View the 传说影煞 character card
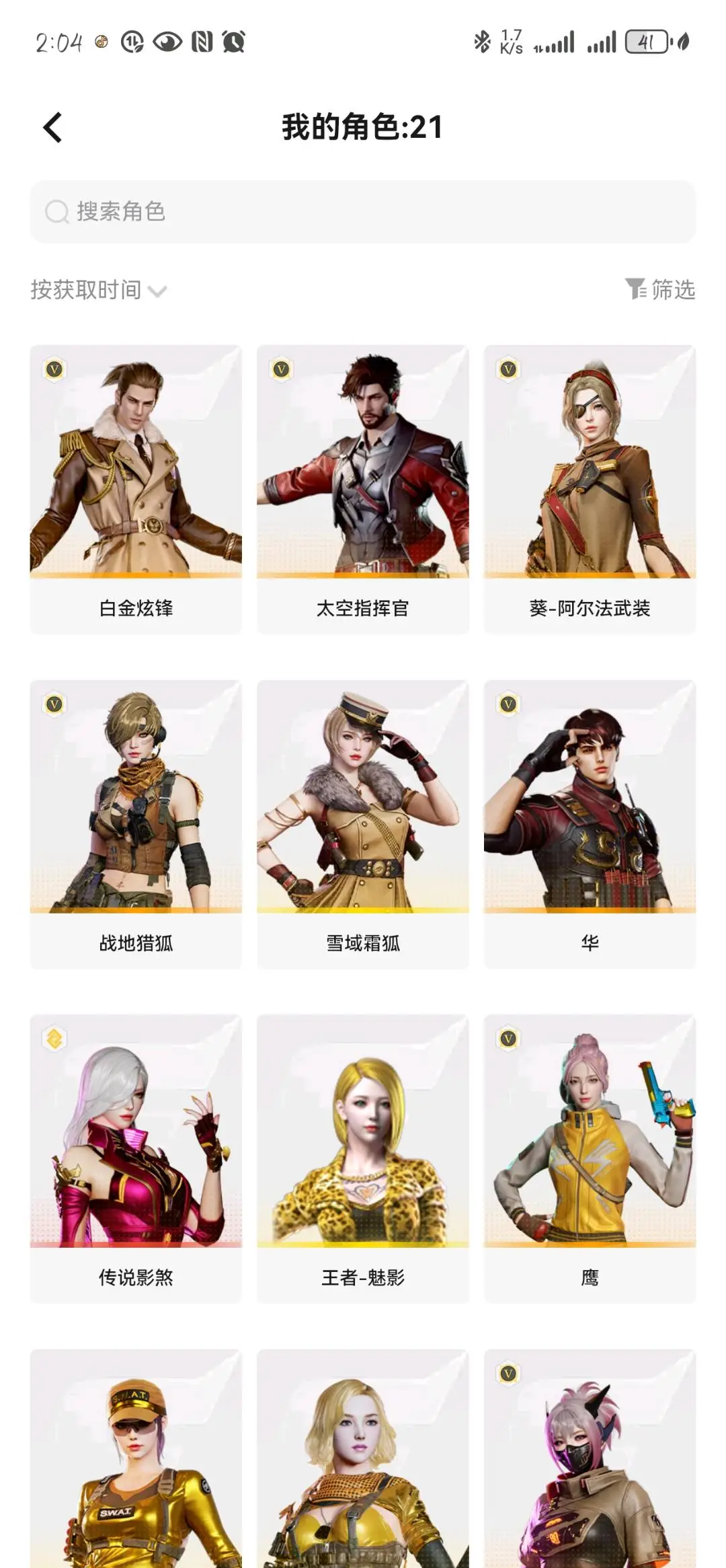 (x=136, y=1159)
